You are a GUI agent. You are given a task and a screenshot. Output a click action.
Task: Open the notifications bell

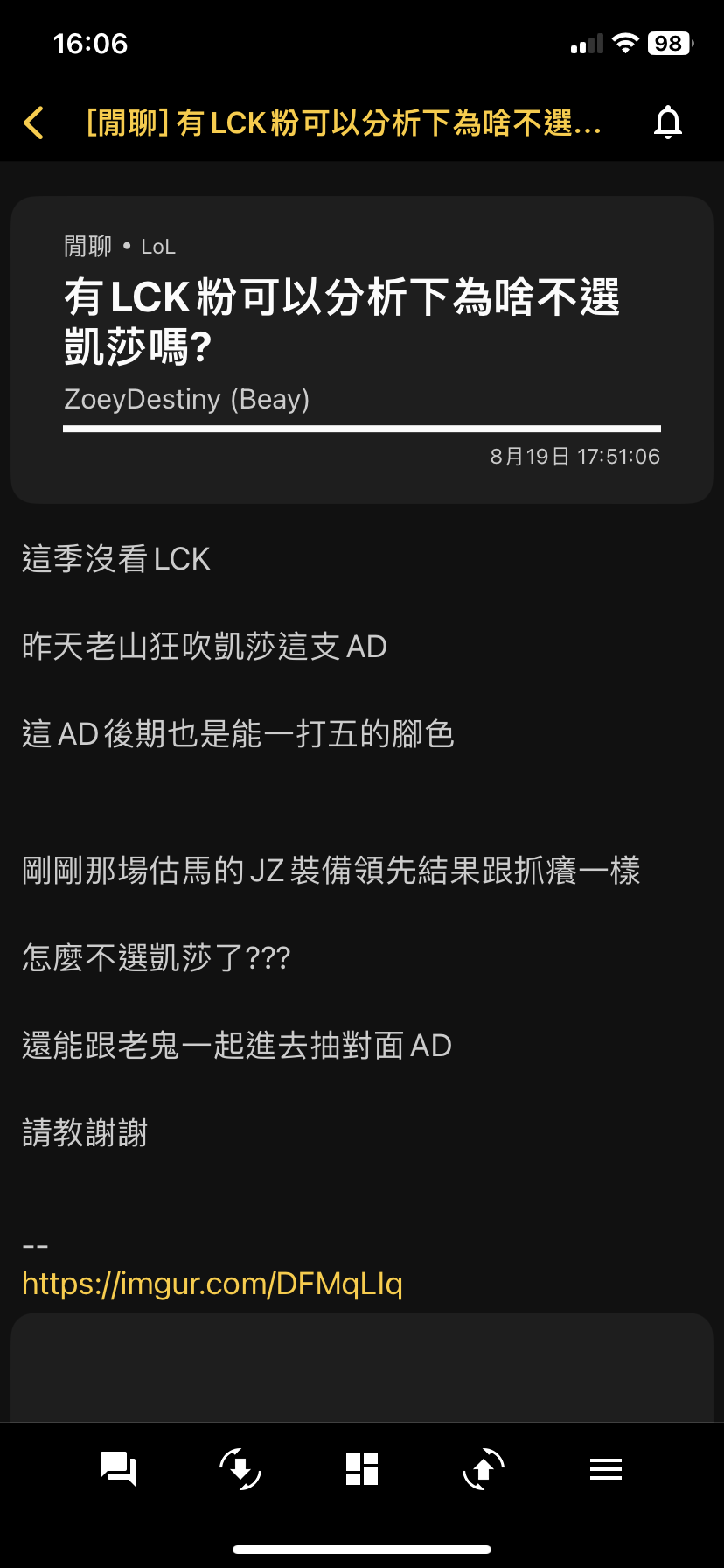click(667, 123)
